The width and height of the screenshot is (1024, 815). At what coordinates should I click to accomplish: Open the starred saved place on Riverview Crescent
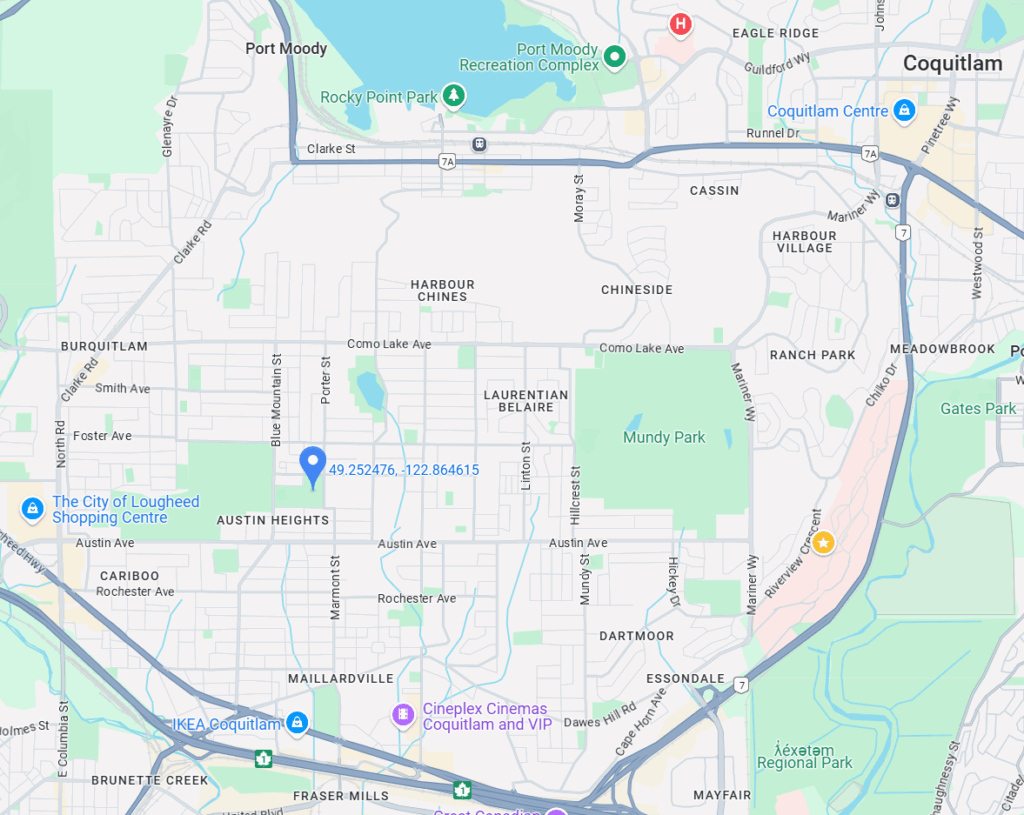click(823, 543)
